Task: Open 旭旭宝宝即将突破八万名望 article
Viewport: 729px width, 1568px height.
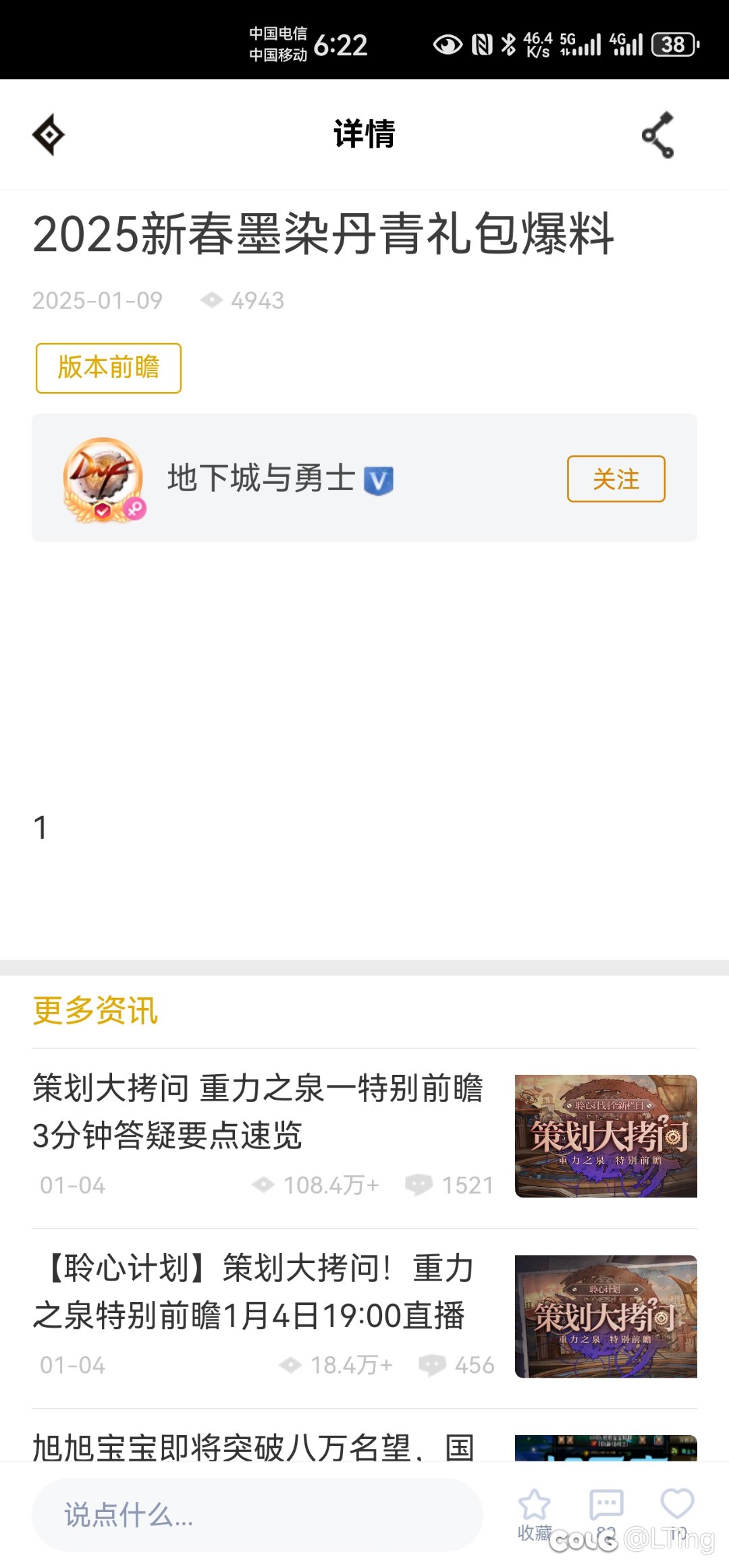Action: click(364, 1446)
